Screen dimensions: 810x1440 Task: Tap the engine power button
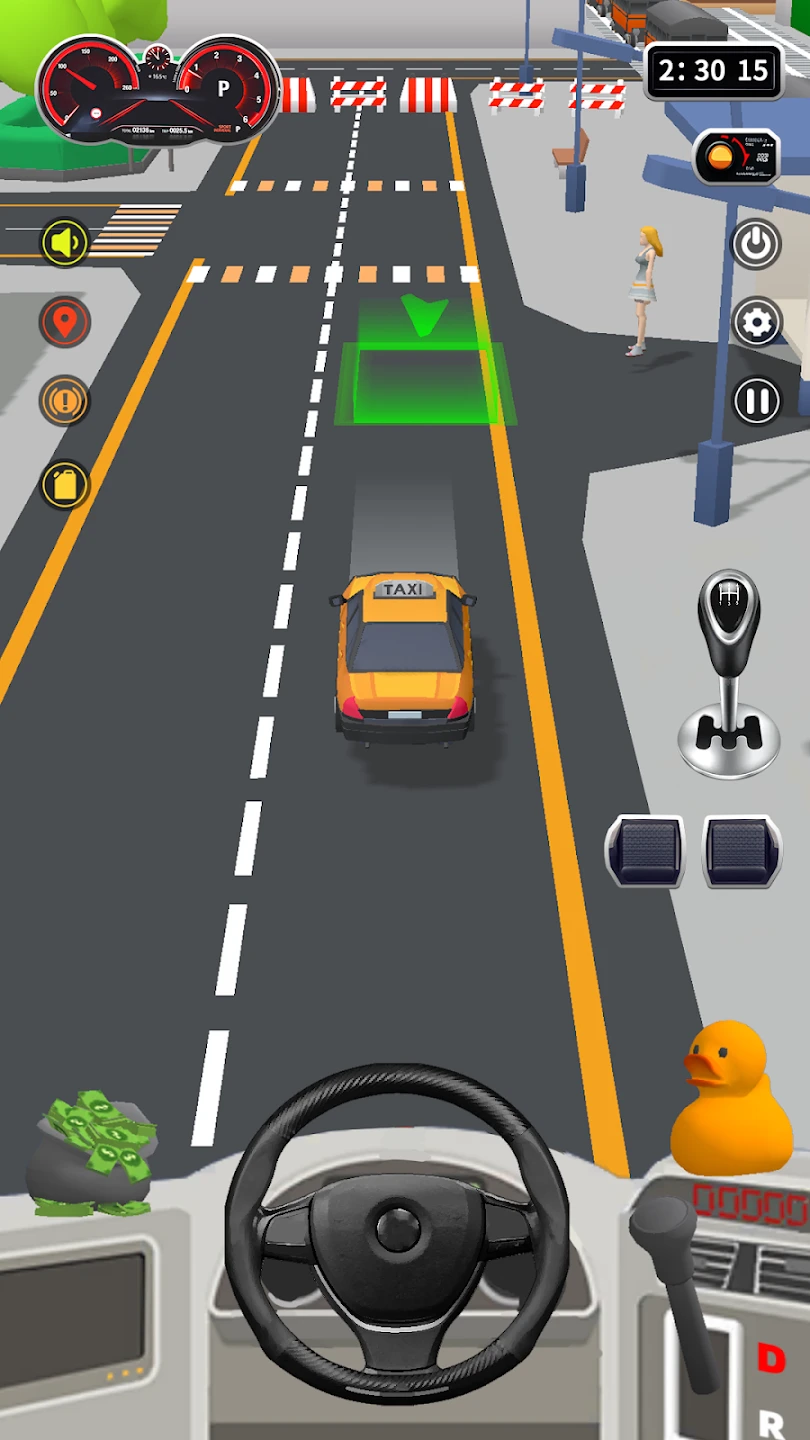[756, 243]
